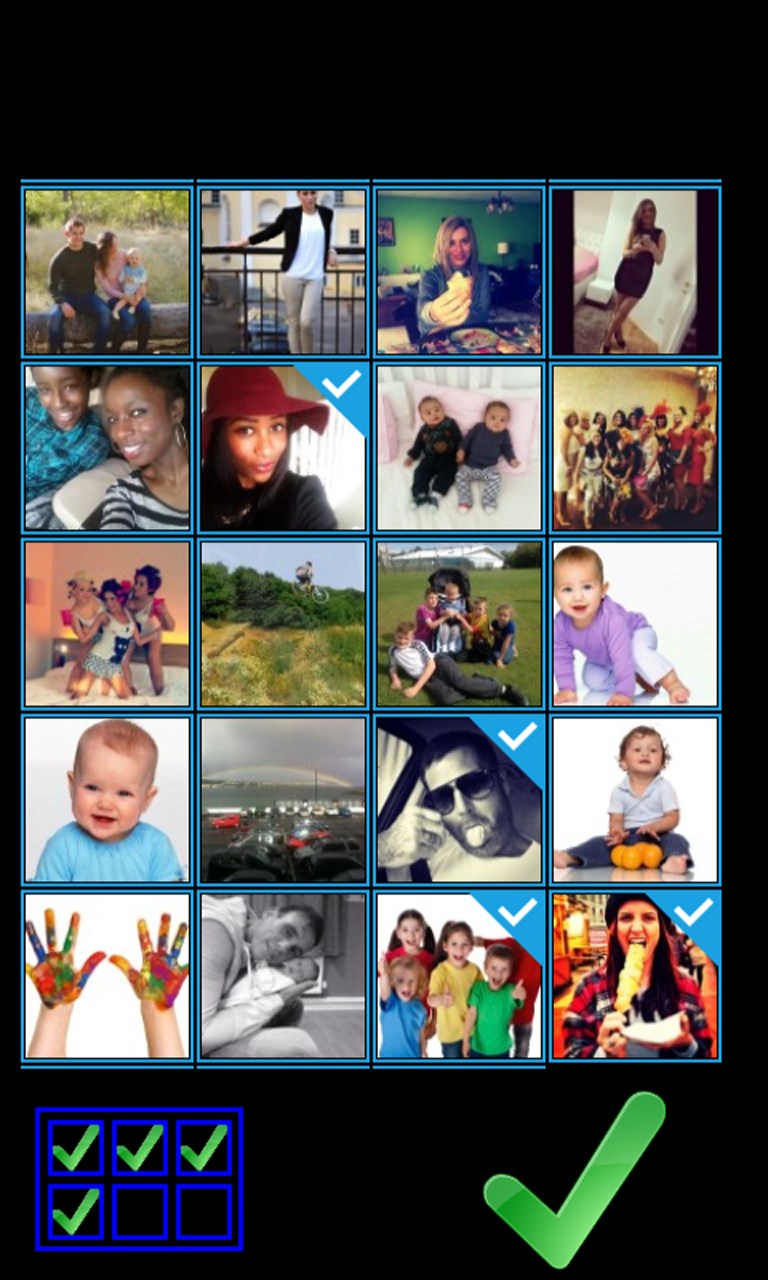Screen dimensions: 768x1280
Task: Select the rainbow over parking lot photo
Action: point(283,799)
